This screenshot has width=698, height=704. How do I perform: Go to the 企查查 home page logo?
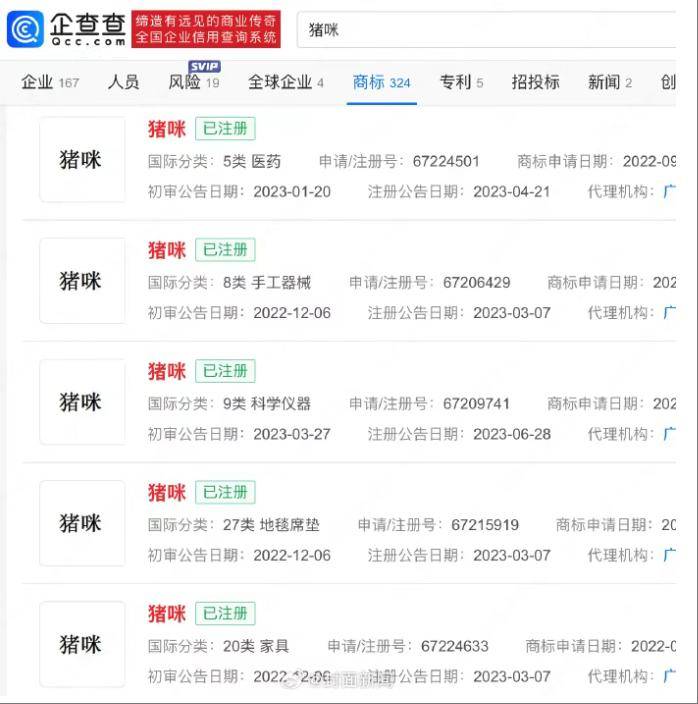tap(67, 29)
